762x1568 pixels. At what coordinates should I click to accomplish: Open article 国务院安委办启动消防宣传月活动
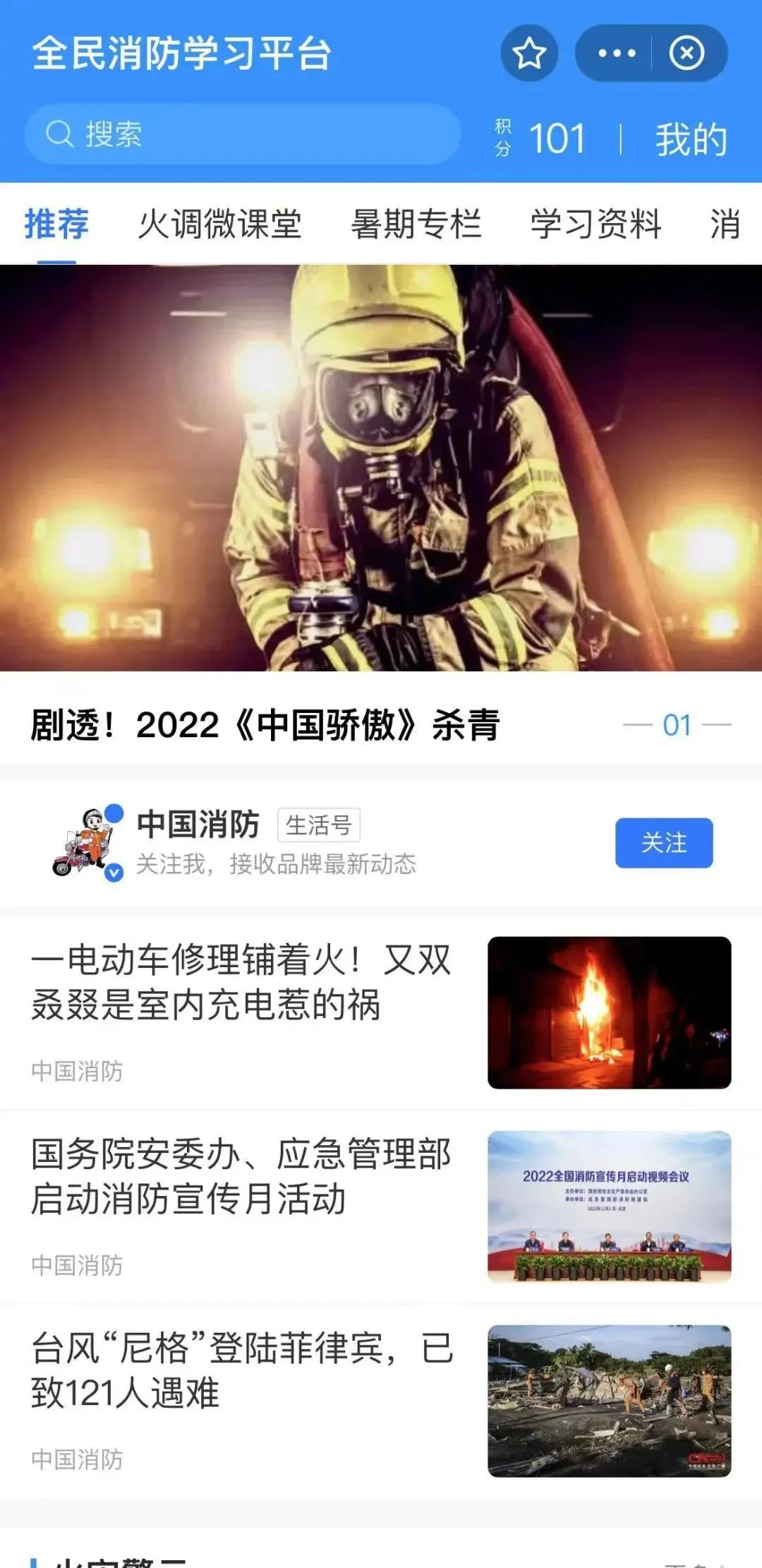240,1175
